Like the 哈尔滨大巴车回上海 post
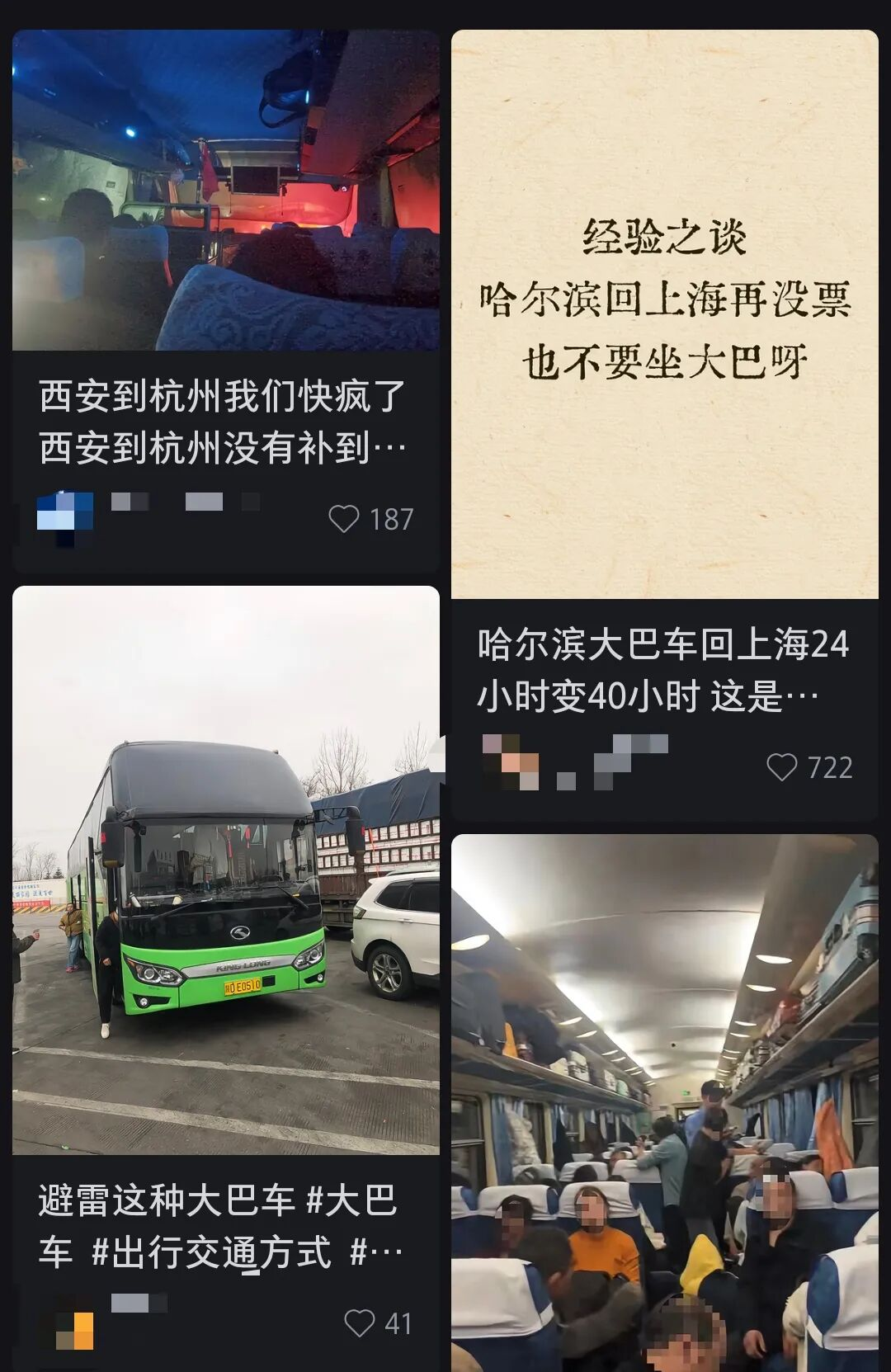 click(782, 767)
